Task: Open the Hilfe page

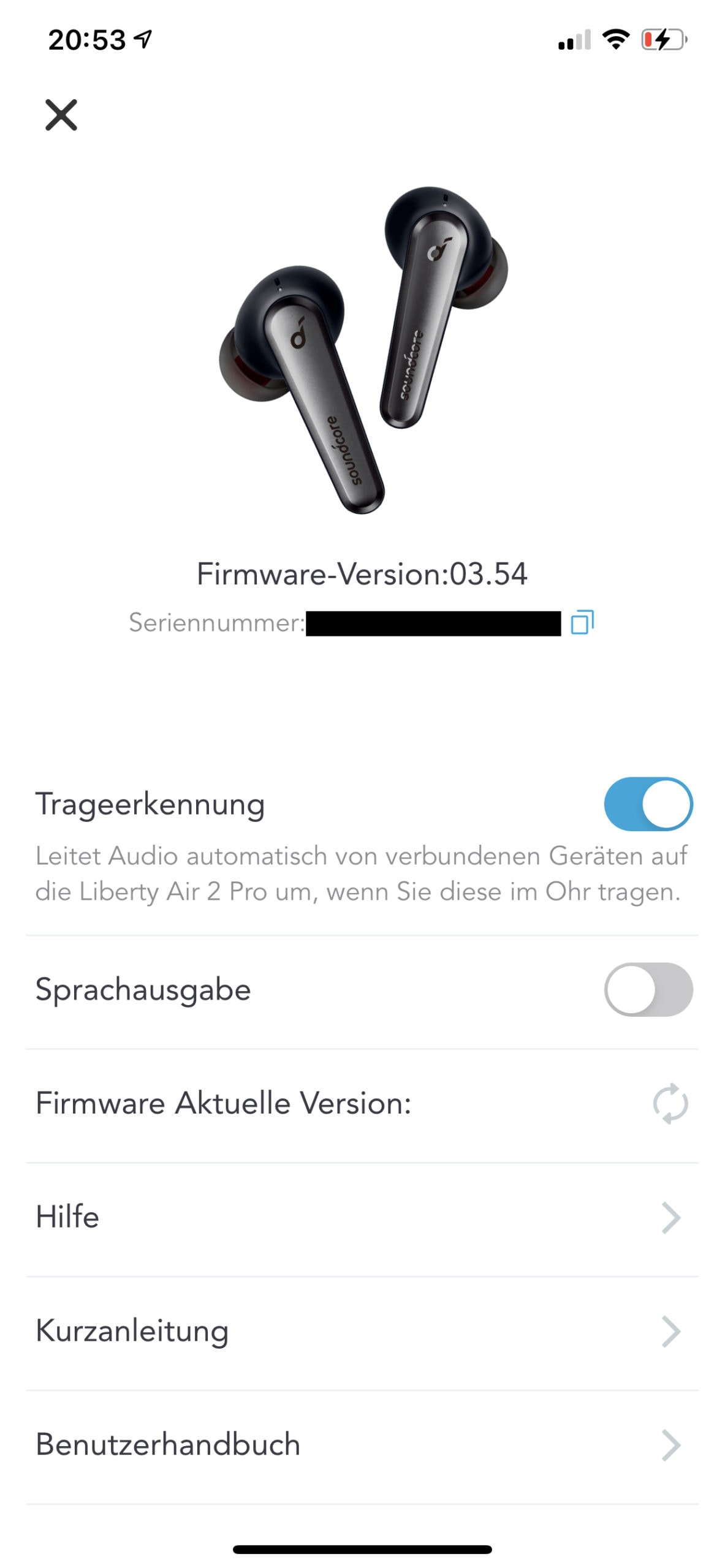Action: [362, 1217]
